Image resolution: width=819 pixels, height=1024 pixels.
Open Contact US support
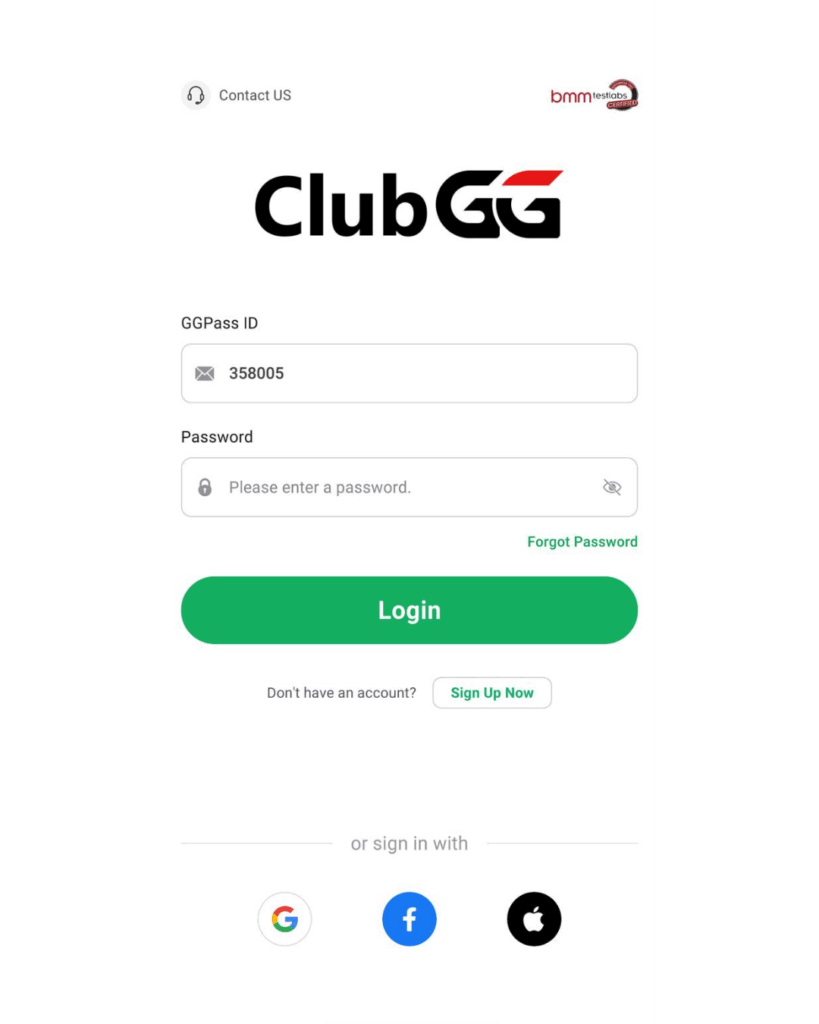[238, 96]
